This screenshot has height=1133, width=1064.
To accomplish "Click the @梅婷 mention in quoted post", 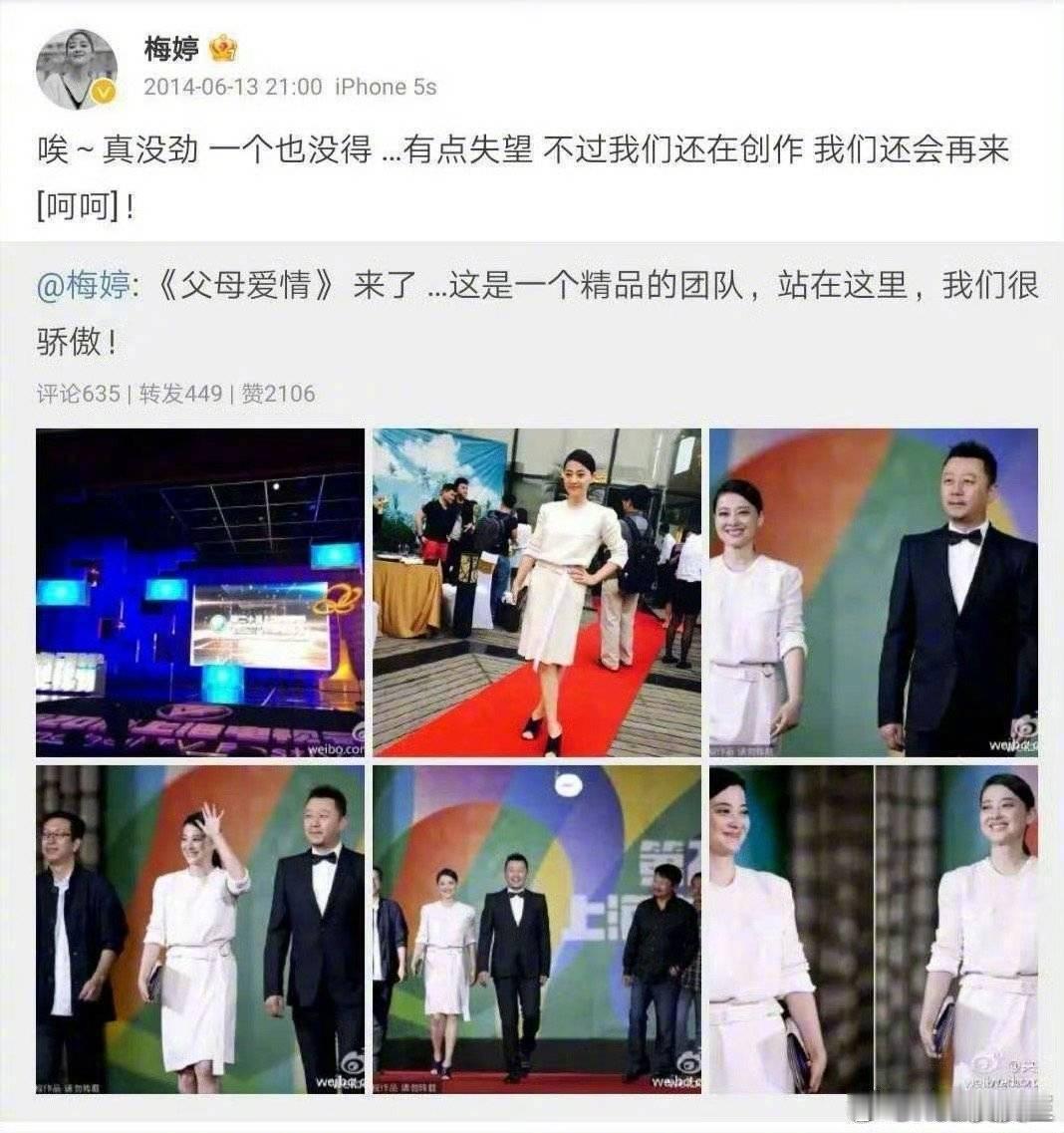I will [x=78, y=289].
